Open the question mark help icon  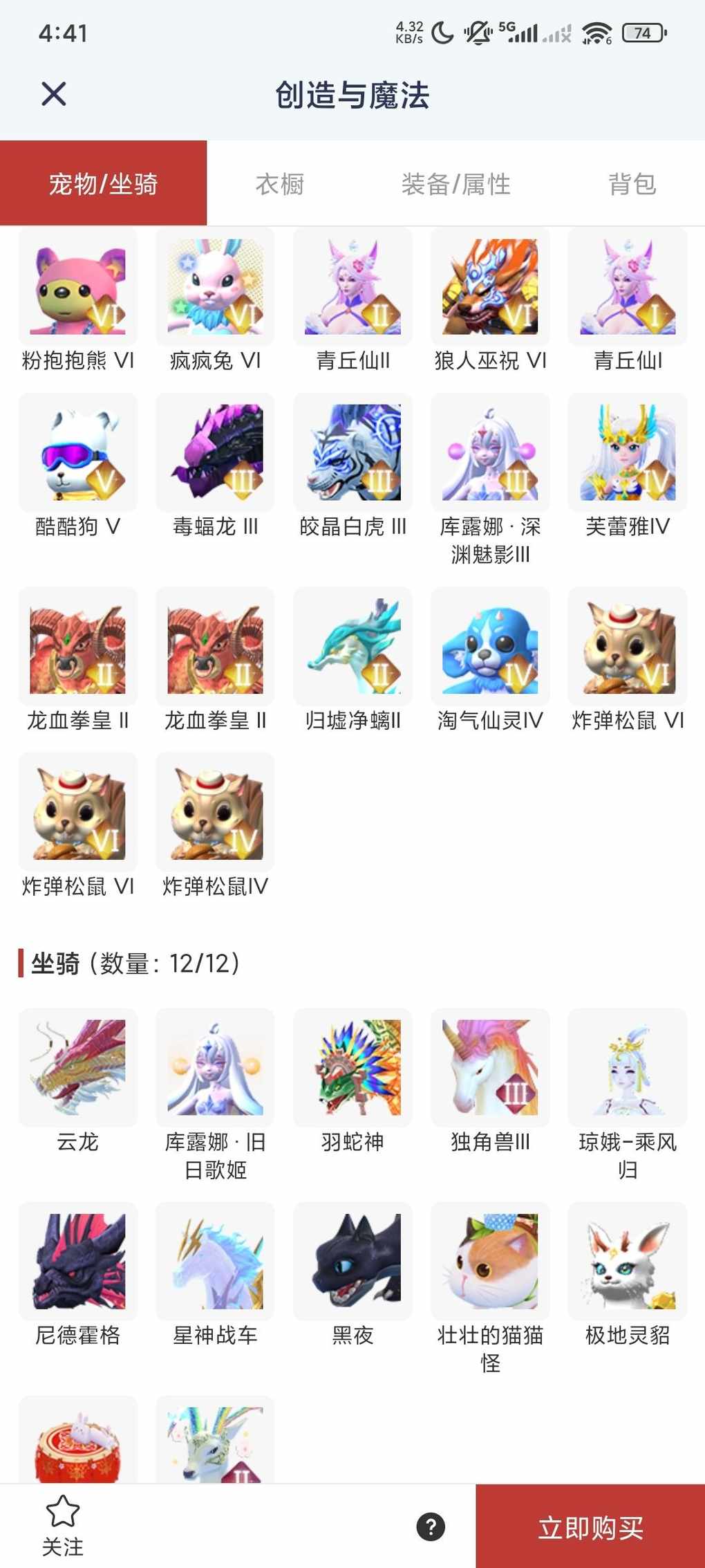tap(431, 1527)
